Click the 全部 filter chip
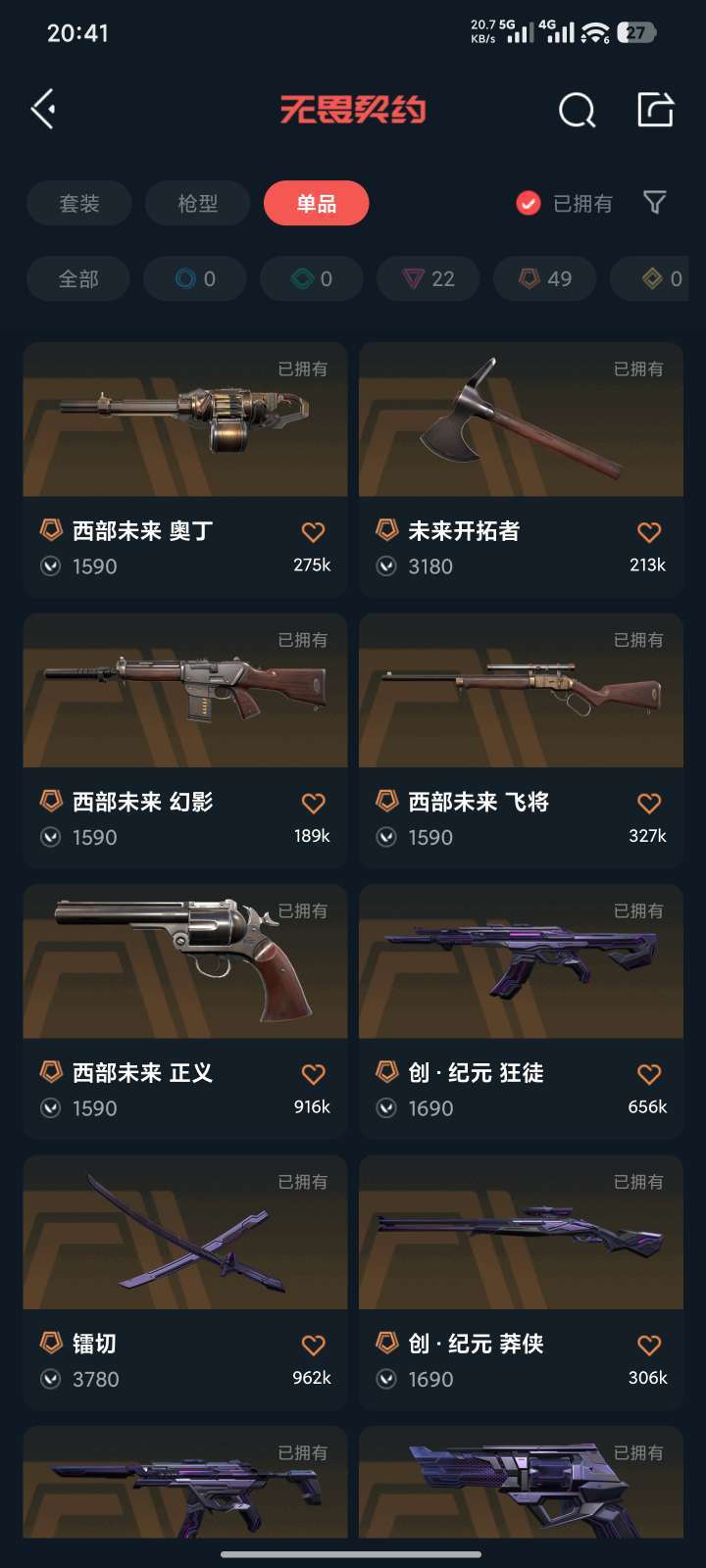 tap(77, 278)
